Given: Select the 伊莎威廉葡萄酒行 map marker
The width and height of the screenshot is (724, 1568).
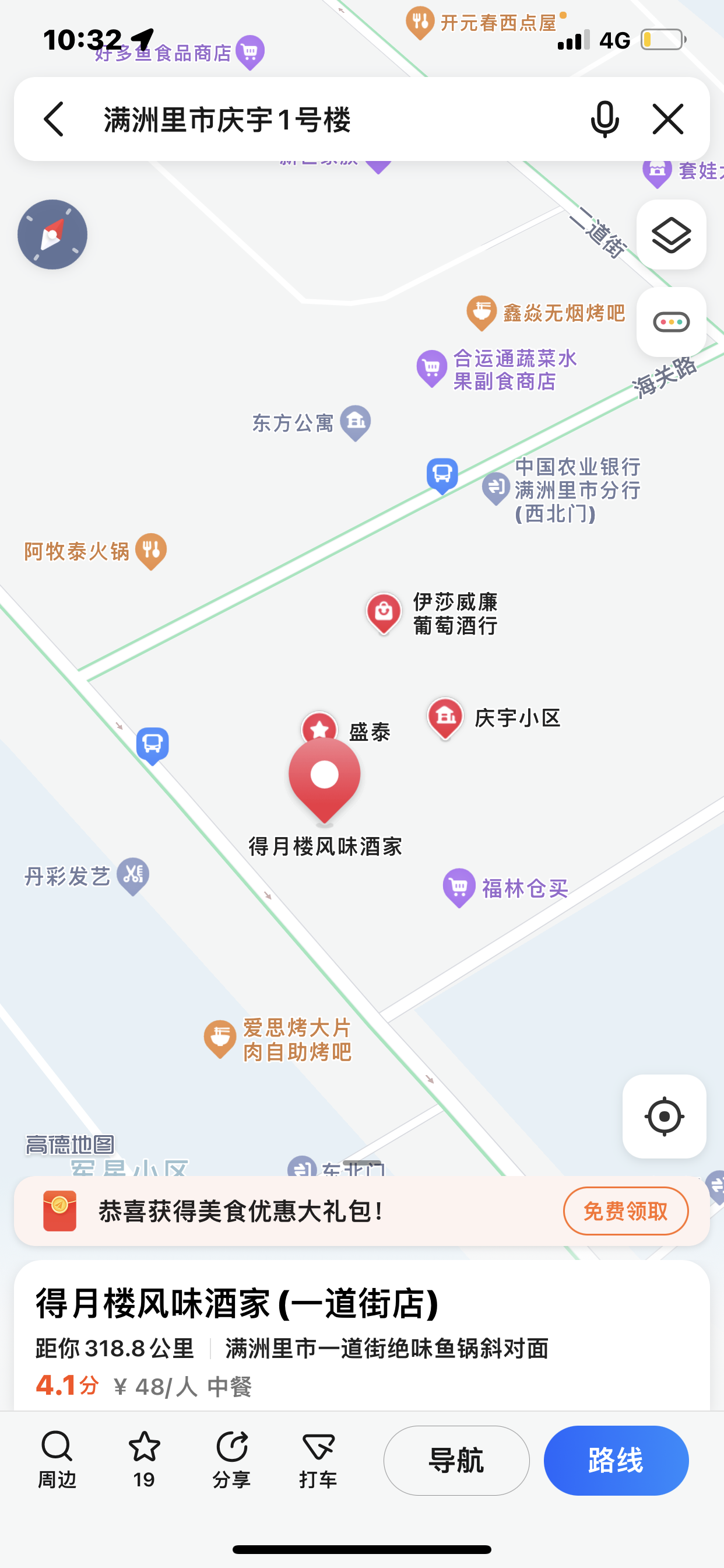Looking at the screenshot, I should [x=384, y=612].
